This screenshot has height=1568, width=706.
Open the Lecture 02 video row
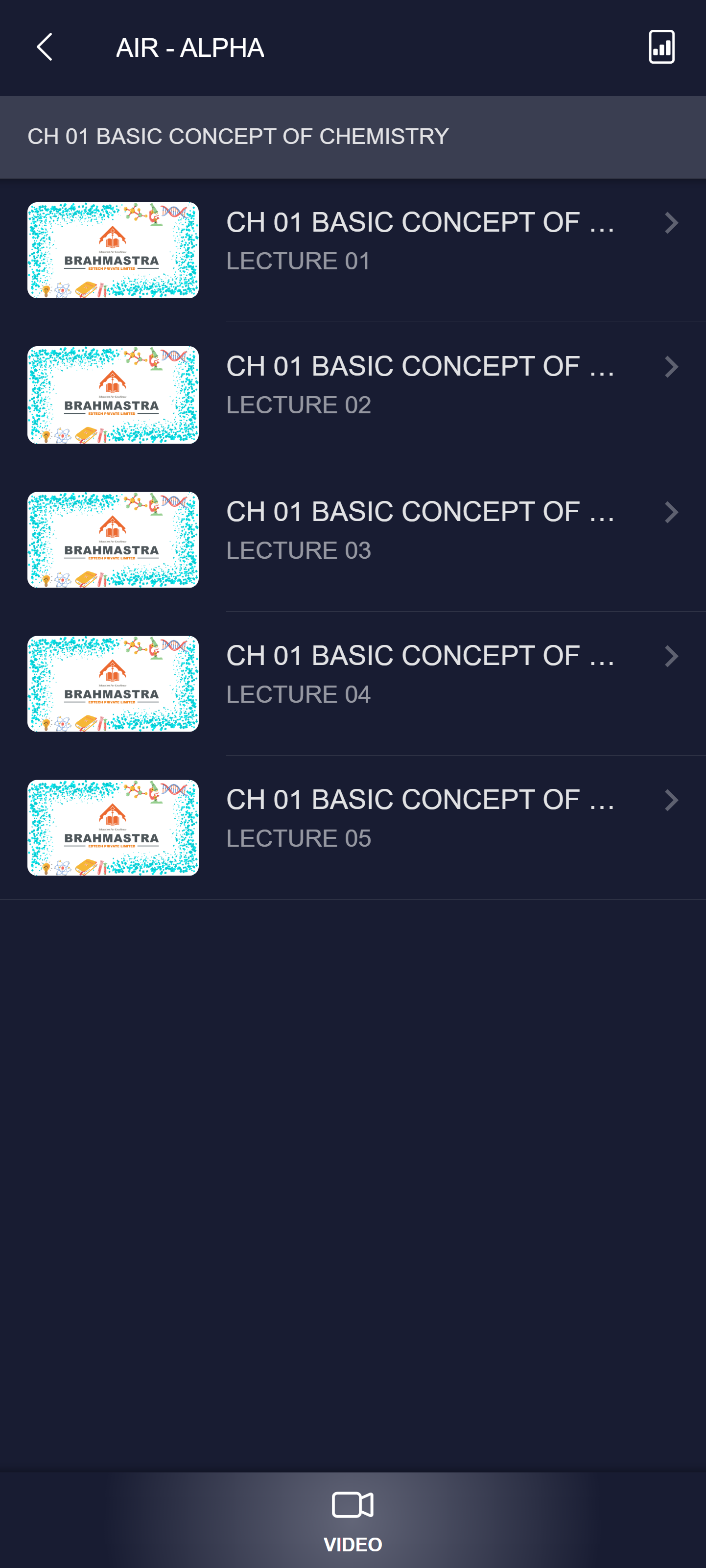coord(353,394)
